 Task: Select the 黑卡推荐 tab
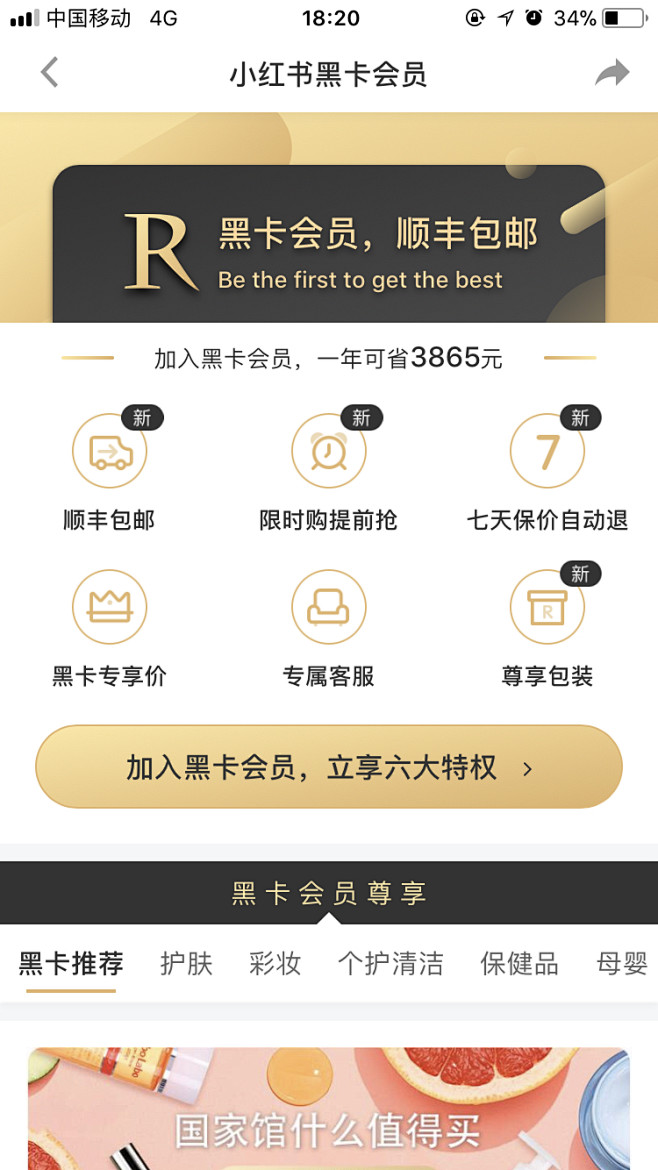click(71, 964)
